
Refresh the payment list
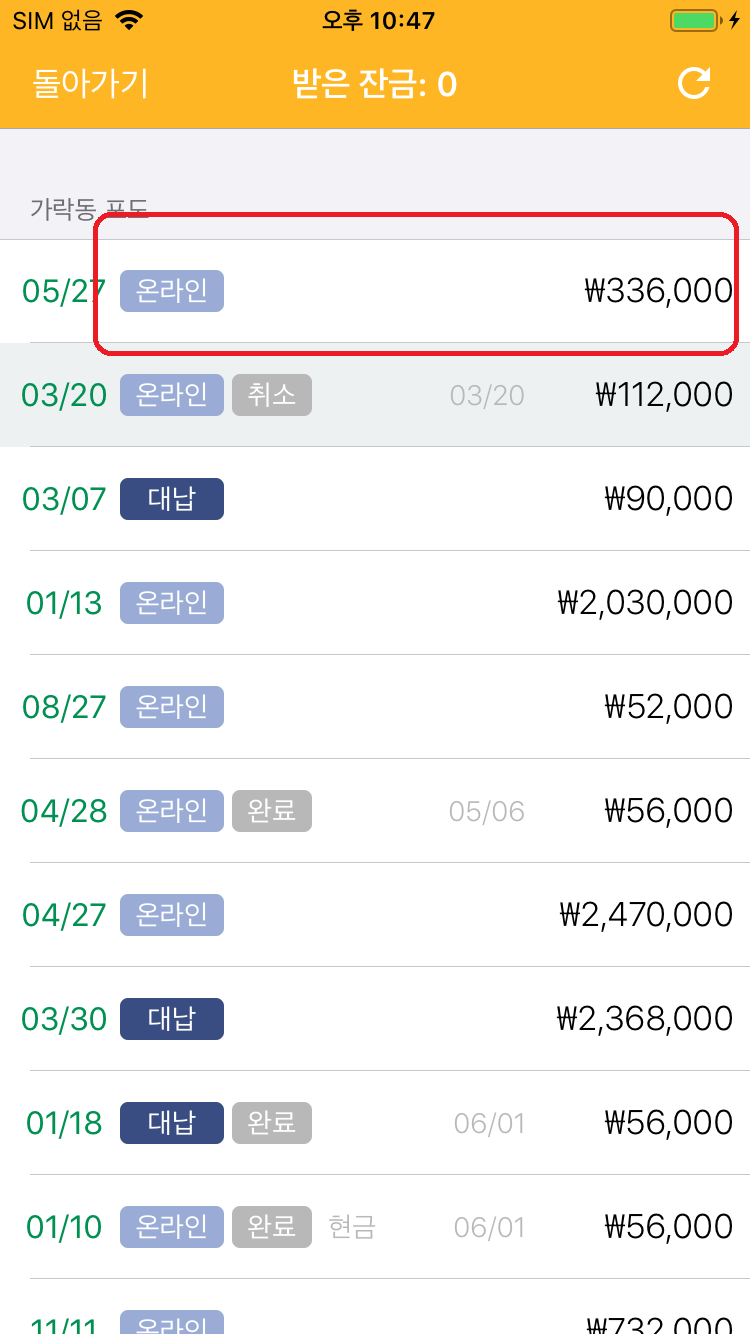pos(693,84)
